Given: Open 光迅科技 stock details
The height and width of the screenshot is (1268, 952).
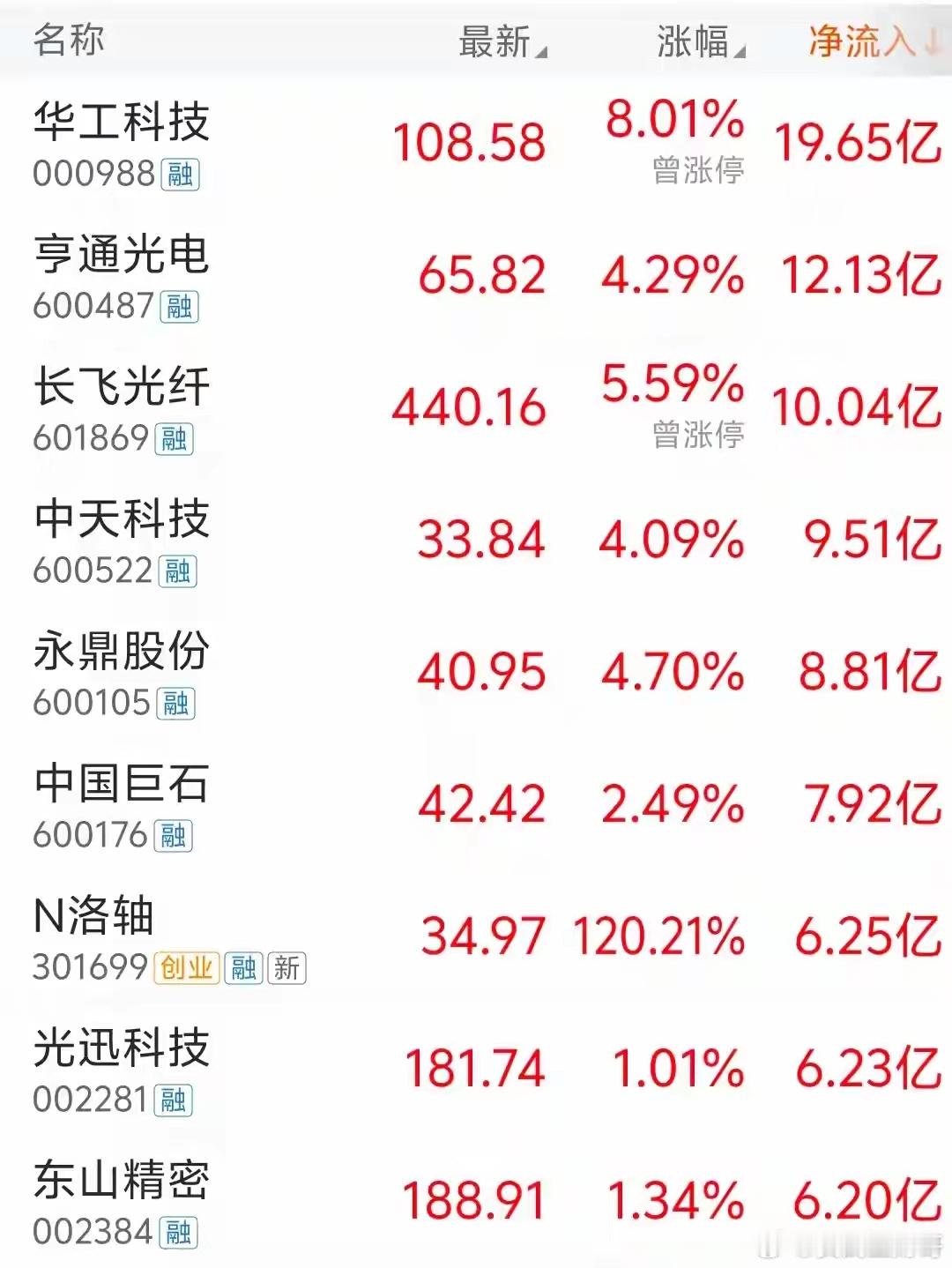Looking at the screenshot, I should (x=476, y=1069).
